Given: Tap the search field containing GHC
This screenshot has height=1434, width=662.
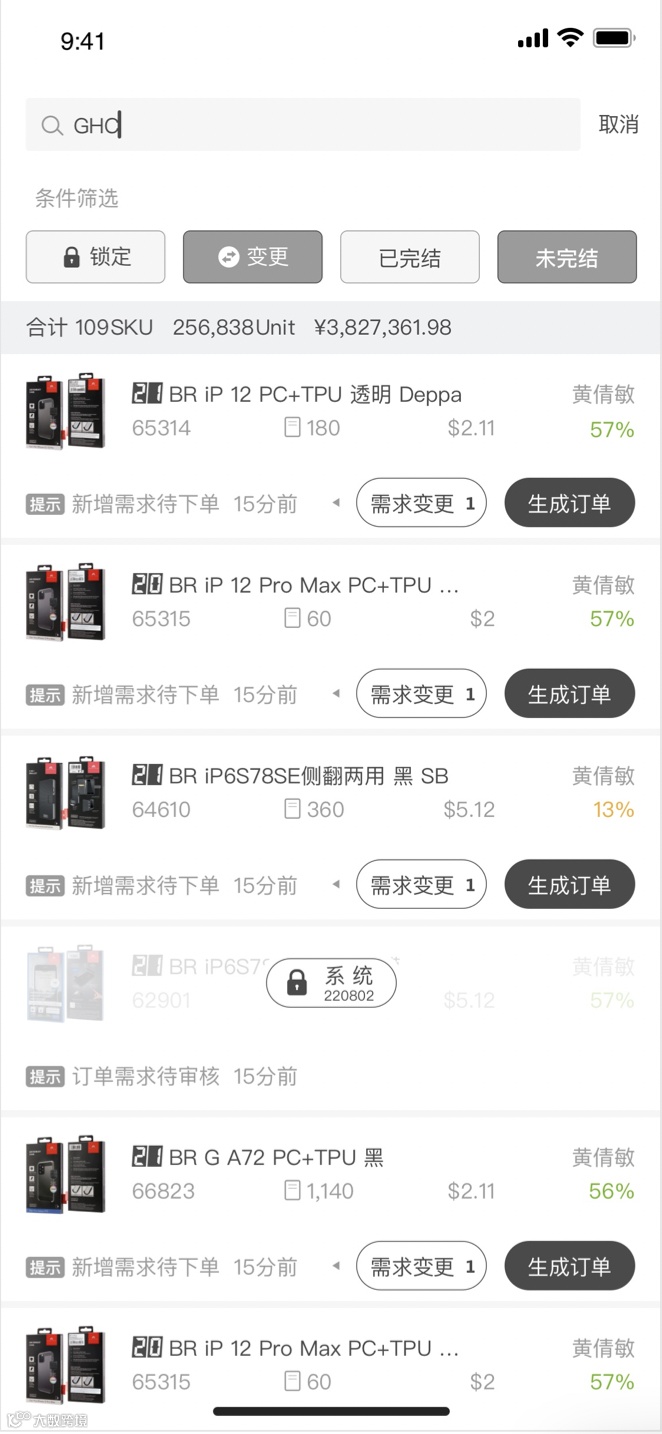Looking at the screenshot, I should click(300, 125).
